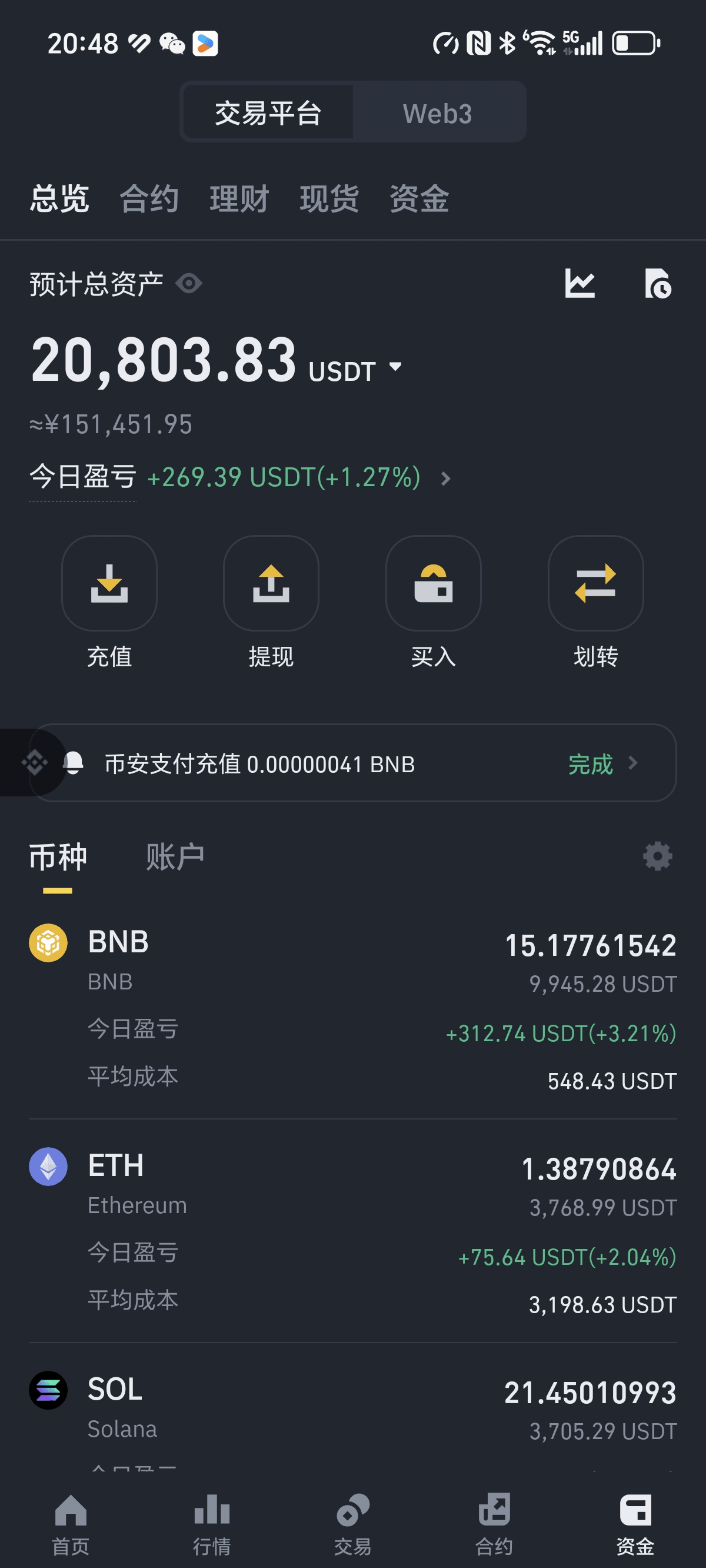Go to 行情 in bottom navigation
This screenshot has height=1568, width=706.
(x=212, y=1525)
